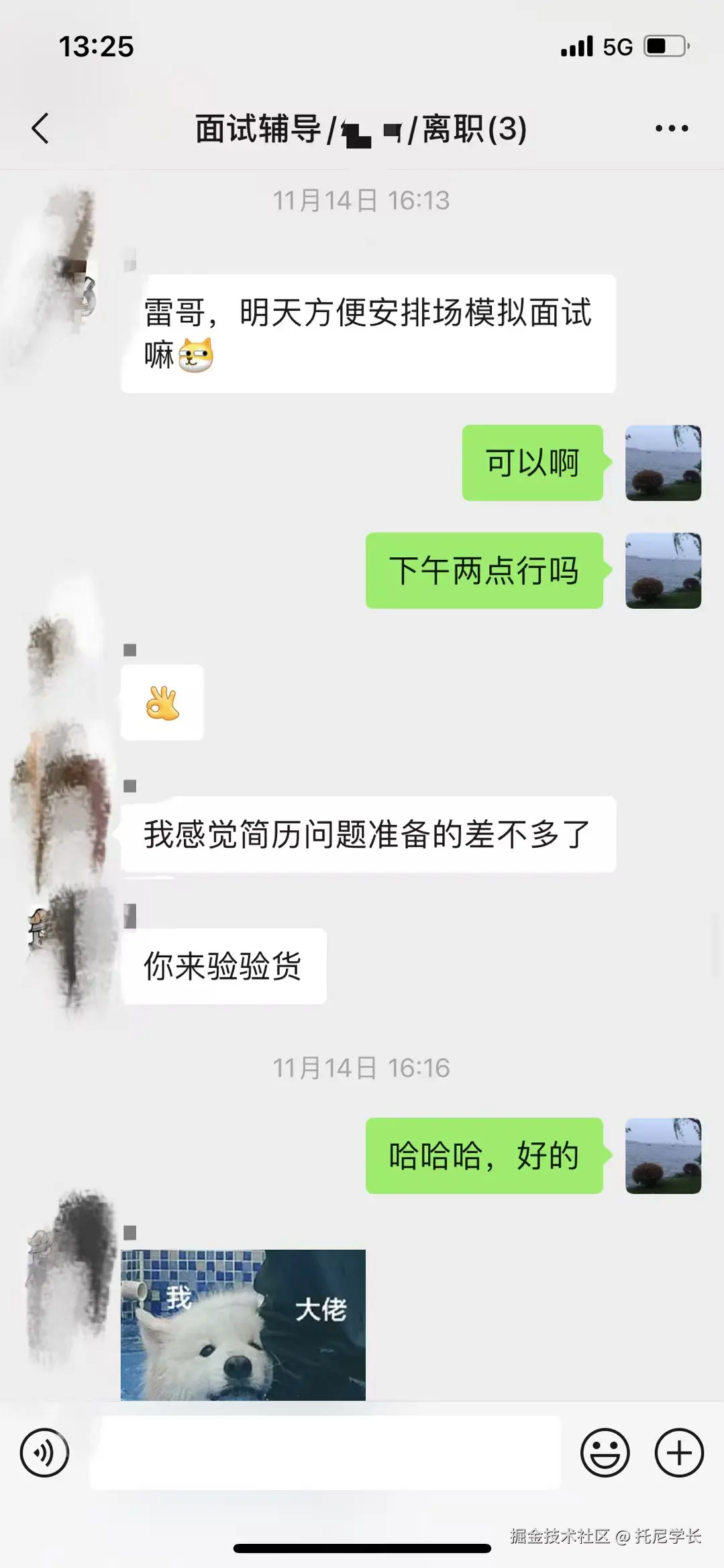Tap the back arrow to leave the chat
Viewport: 724px width, 1568px height.
40,129
